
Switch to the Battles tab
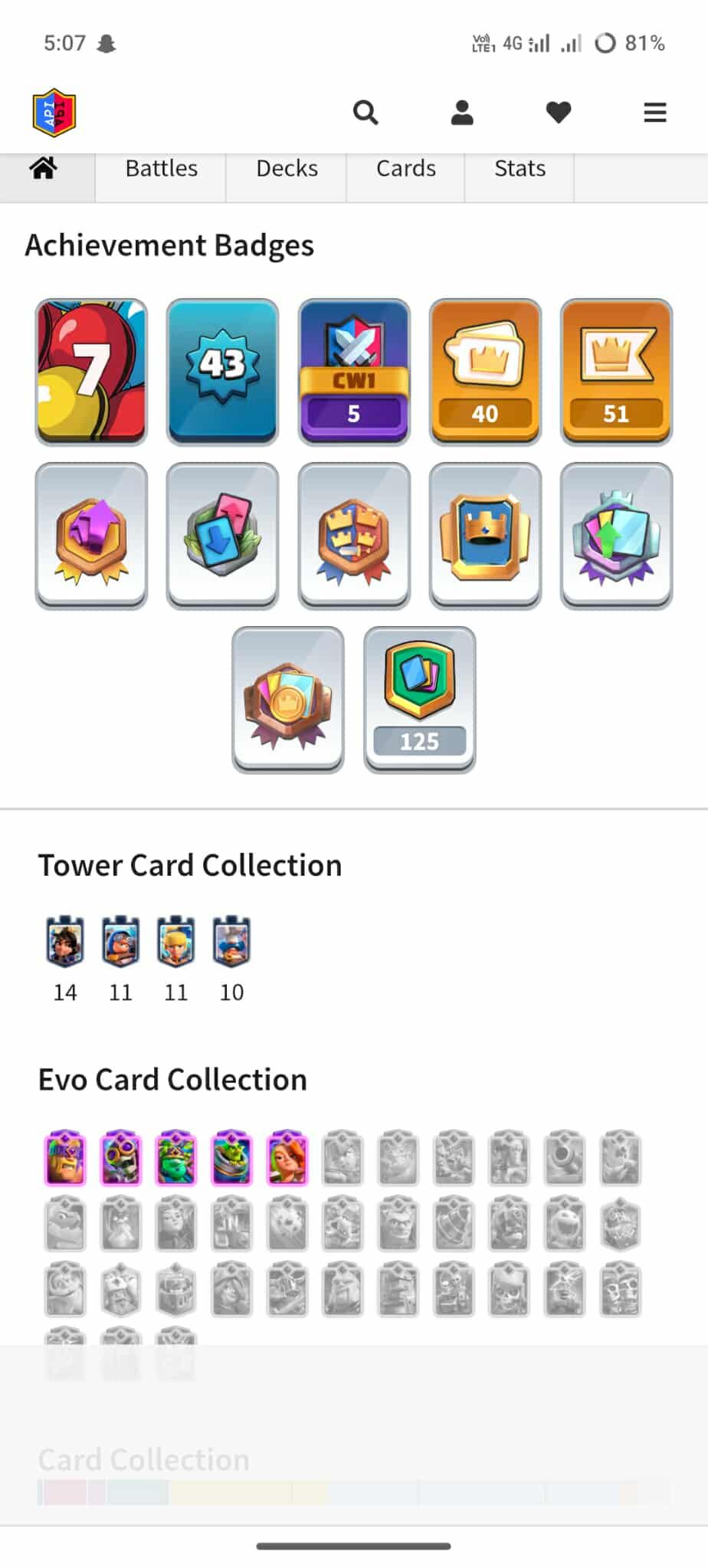[161, 169]
